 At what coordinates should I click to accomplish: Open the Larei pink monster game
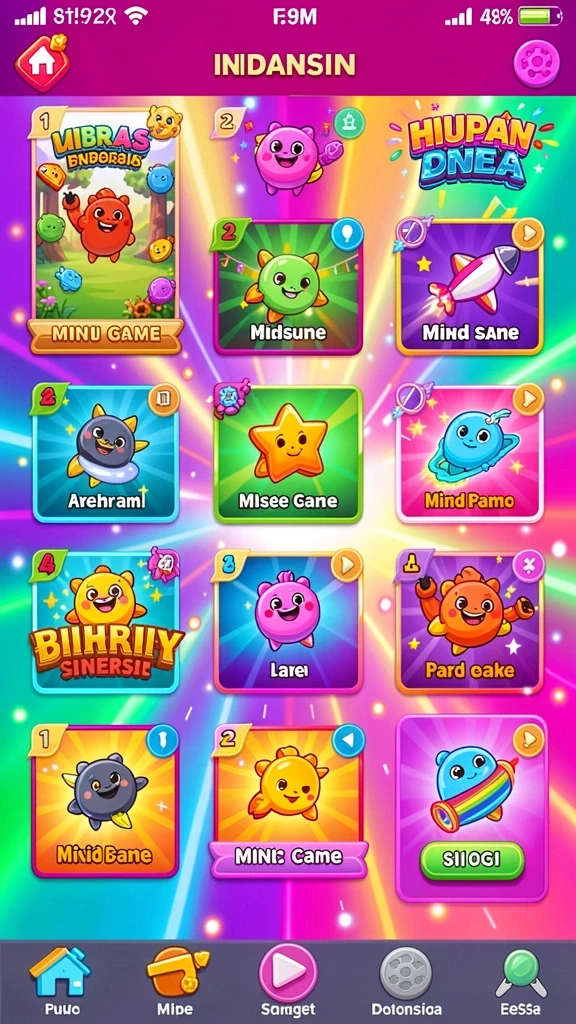click(x=288, y=623)
